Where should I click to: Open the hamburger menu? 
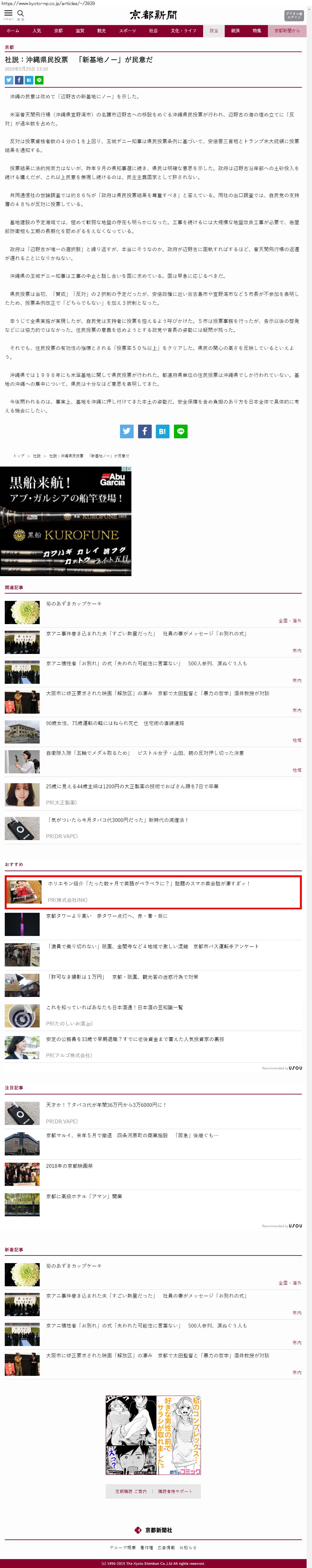point(9,13)
